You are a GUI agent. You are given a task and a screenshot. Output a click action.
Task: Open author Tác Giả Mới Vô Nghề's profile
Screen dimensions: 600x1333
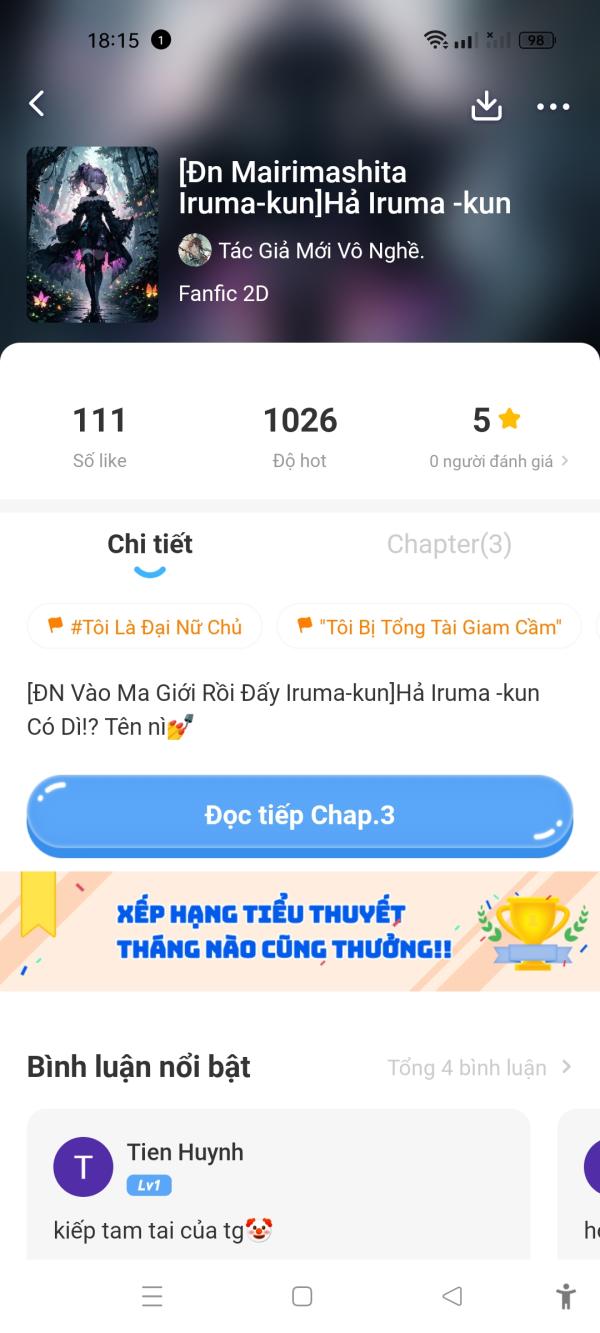pyautogui.click(x=302, y=251)
